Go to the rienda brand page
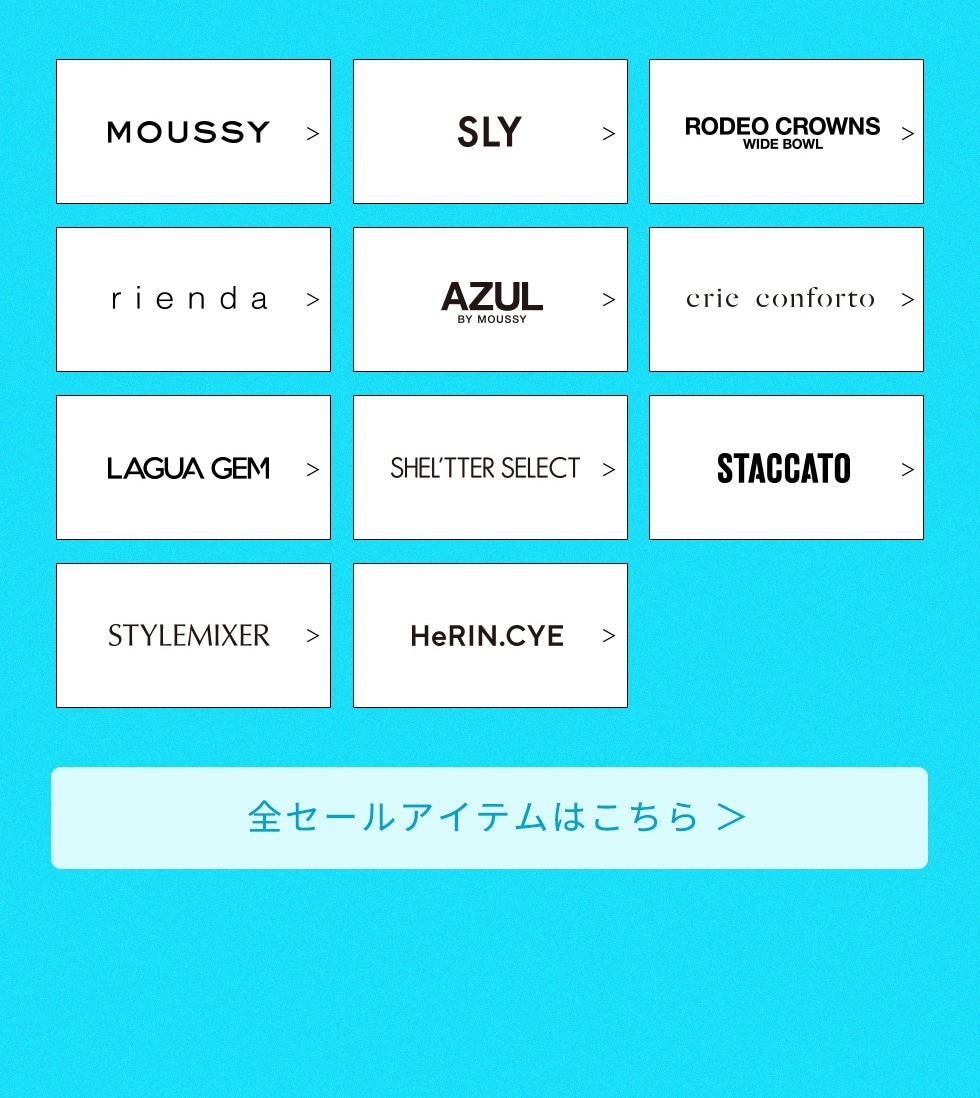This screenshot has height=1098, width=980. [x=193, y=300]
